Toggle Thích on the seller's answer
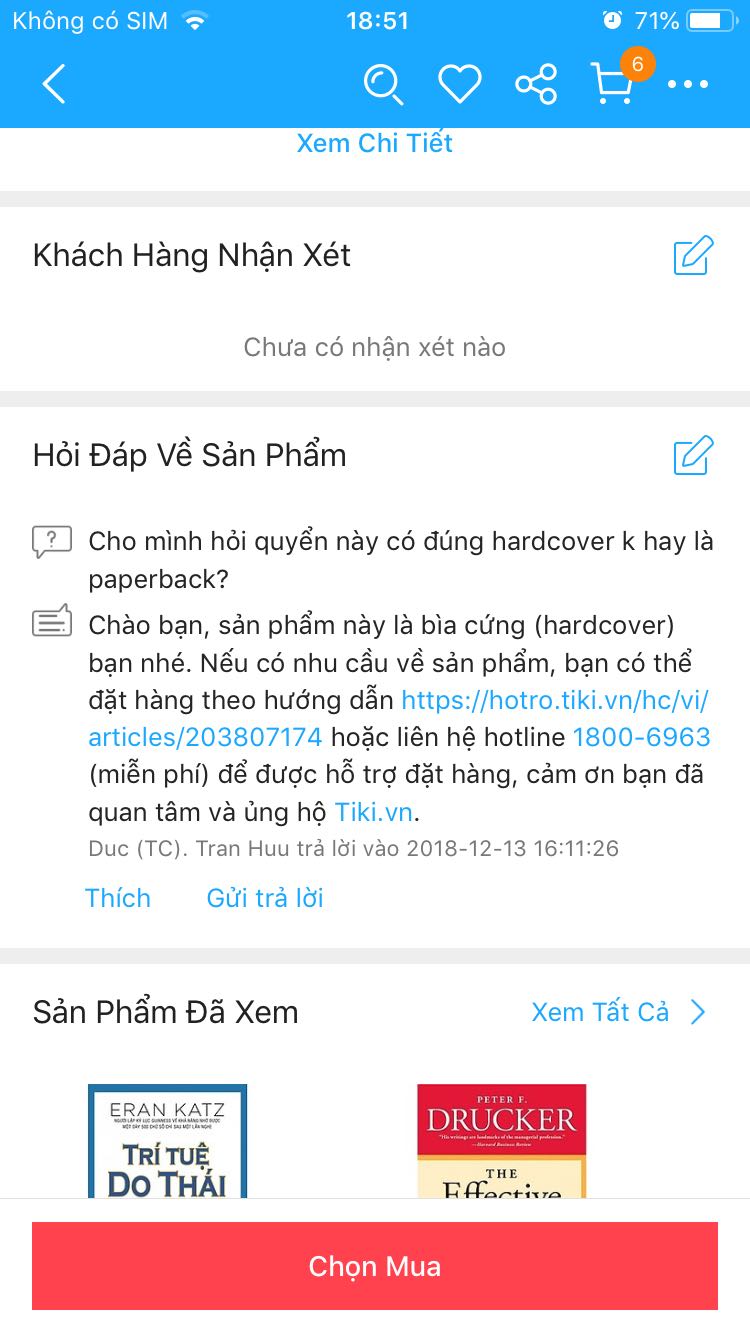The height and width of the screenshot is (1334, 750). [117, 897]
